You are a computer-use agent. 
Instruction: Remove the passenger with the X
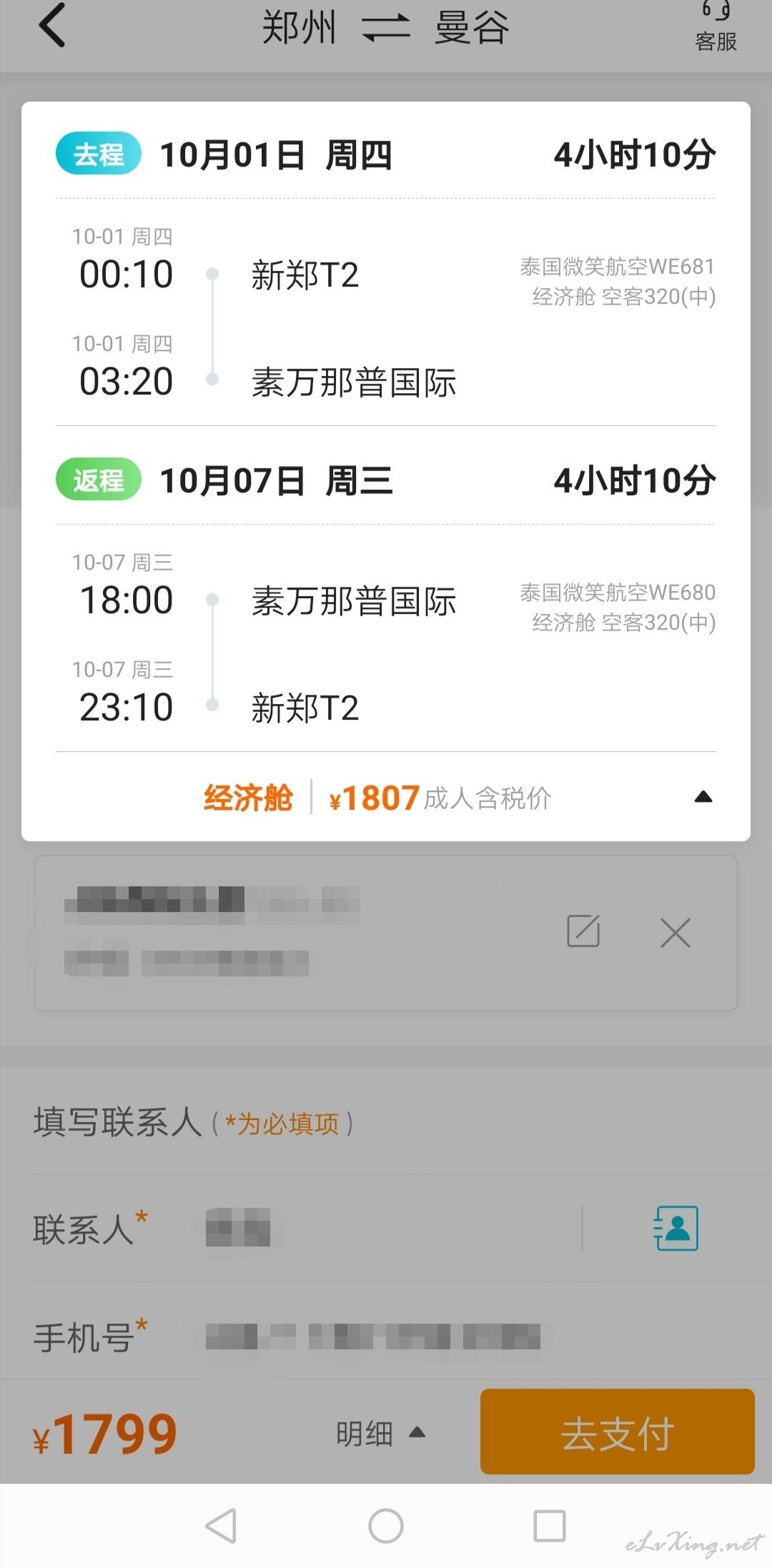click(x=675, y=933)
